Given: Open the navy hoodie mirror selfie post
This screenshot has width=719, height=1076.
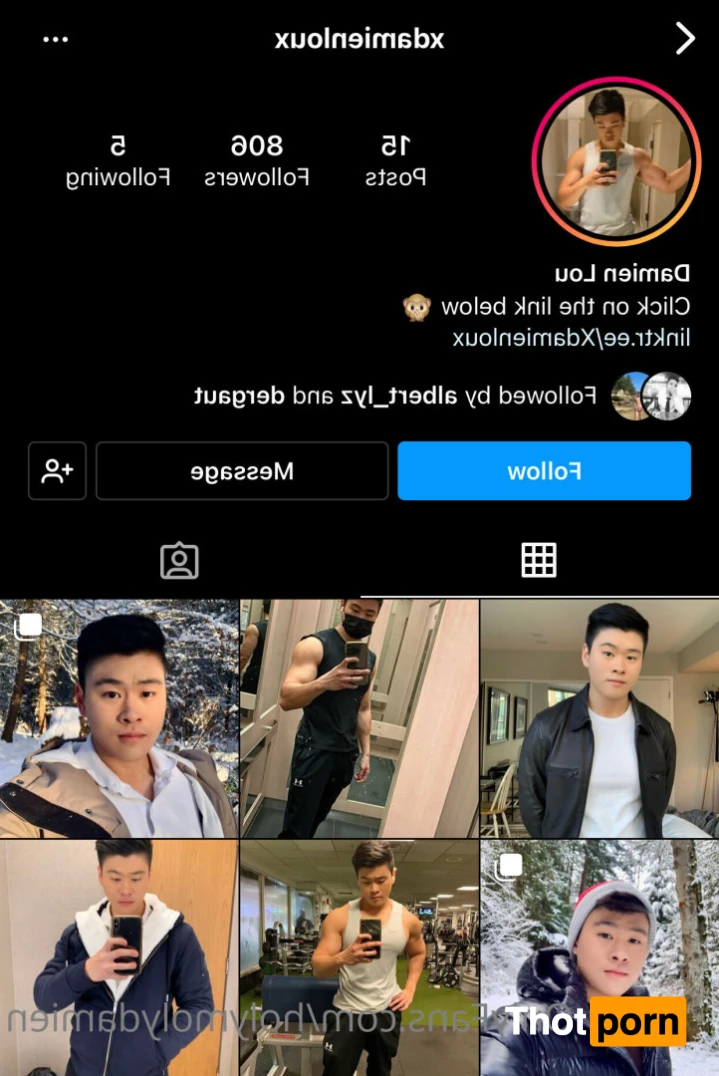Looking at the screenshot, I should [119, 957].
